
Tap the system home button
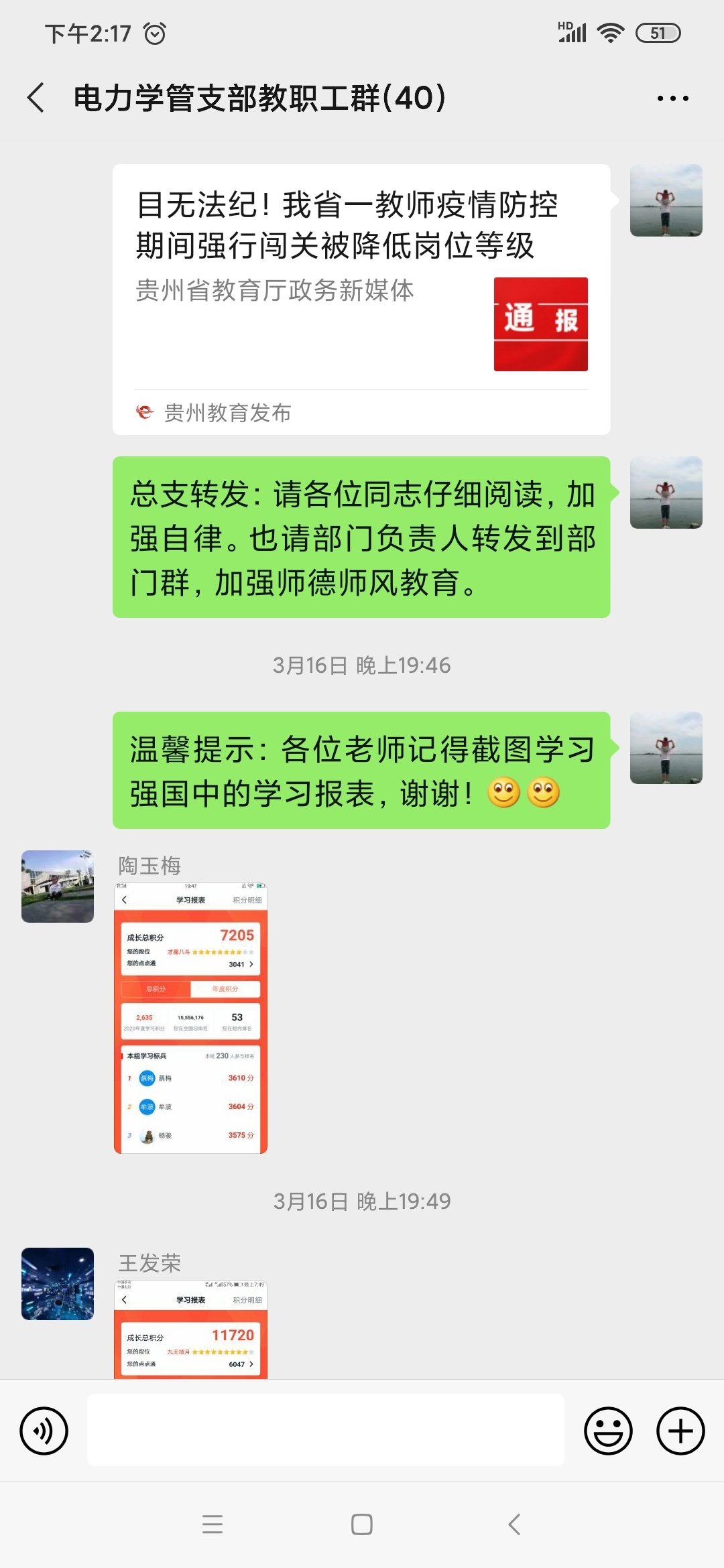pyautogui.click(x=362, y=1524)
